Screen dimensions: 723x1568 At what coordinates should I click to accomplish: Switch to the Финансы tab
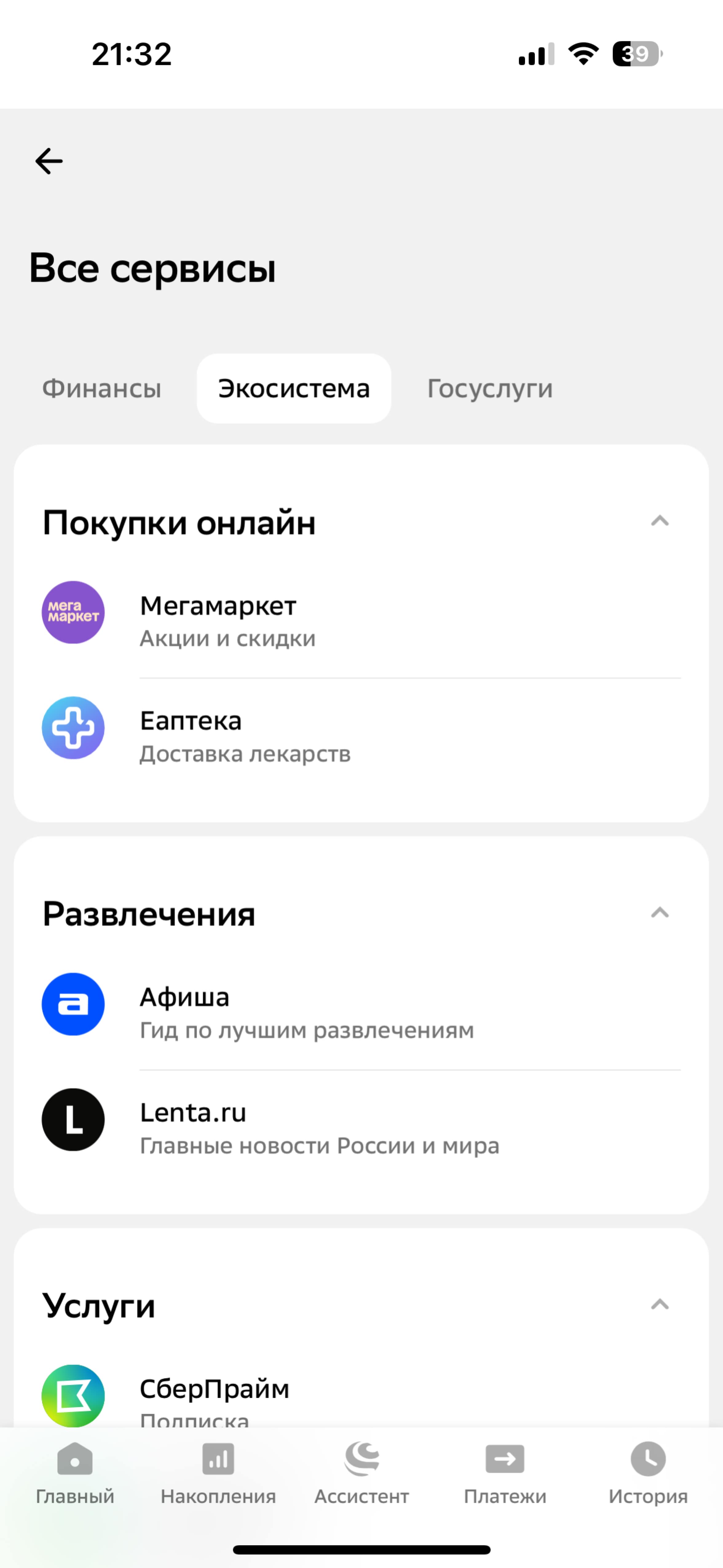pyautogui.click(x=102, y=388)
